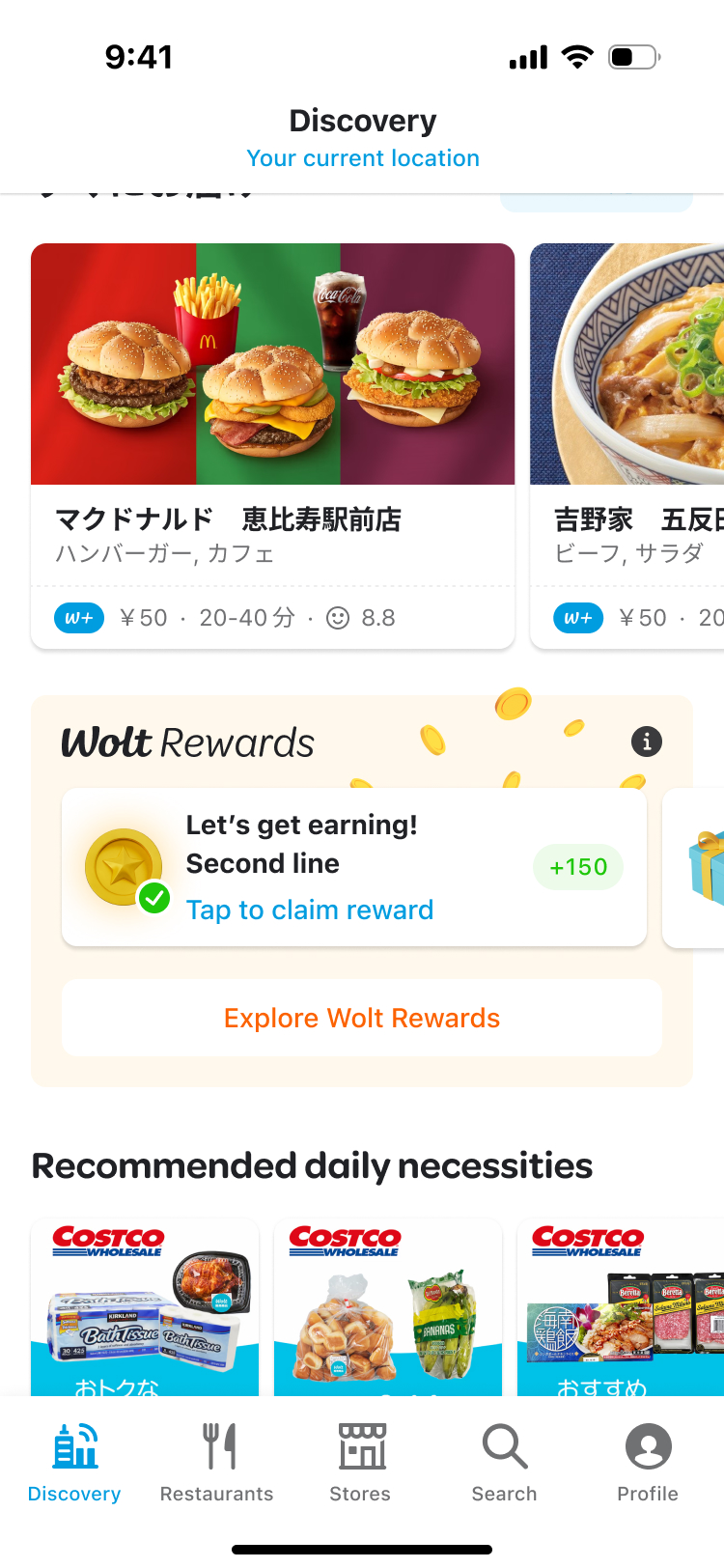Open the 吉野家 restaurant card
Viewport: 724px width, 1568px height.
627,444
